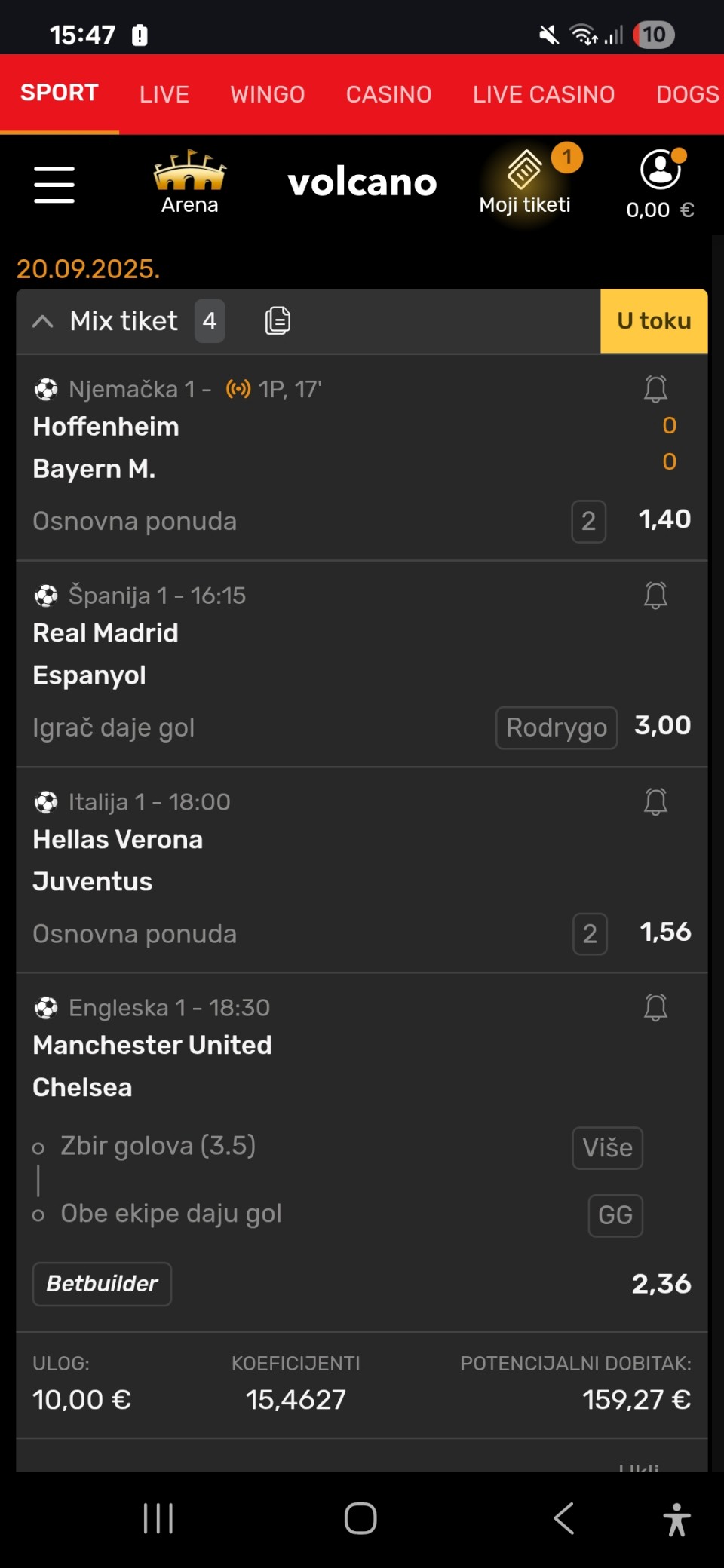Switch to the WINGO tab
724x1568 pixels.
point(267,94)
